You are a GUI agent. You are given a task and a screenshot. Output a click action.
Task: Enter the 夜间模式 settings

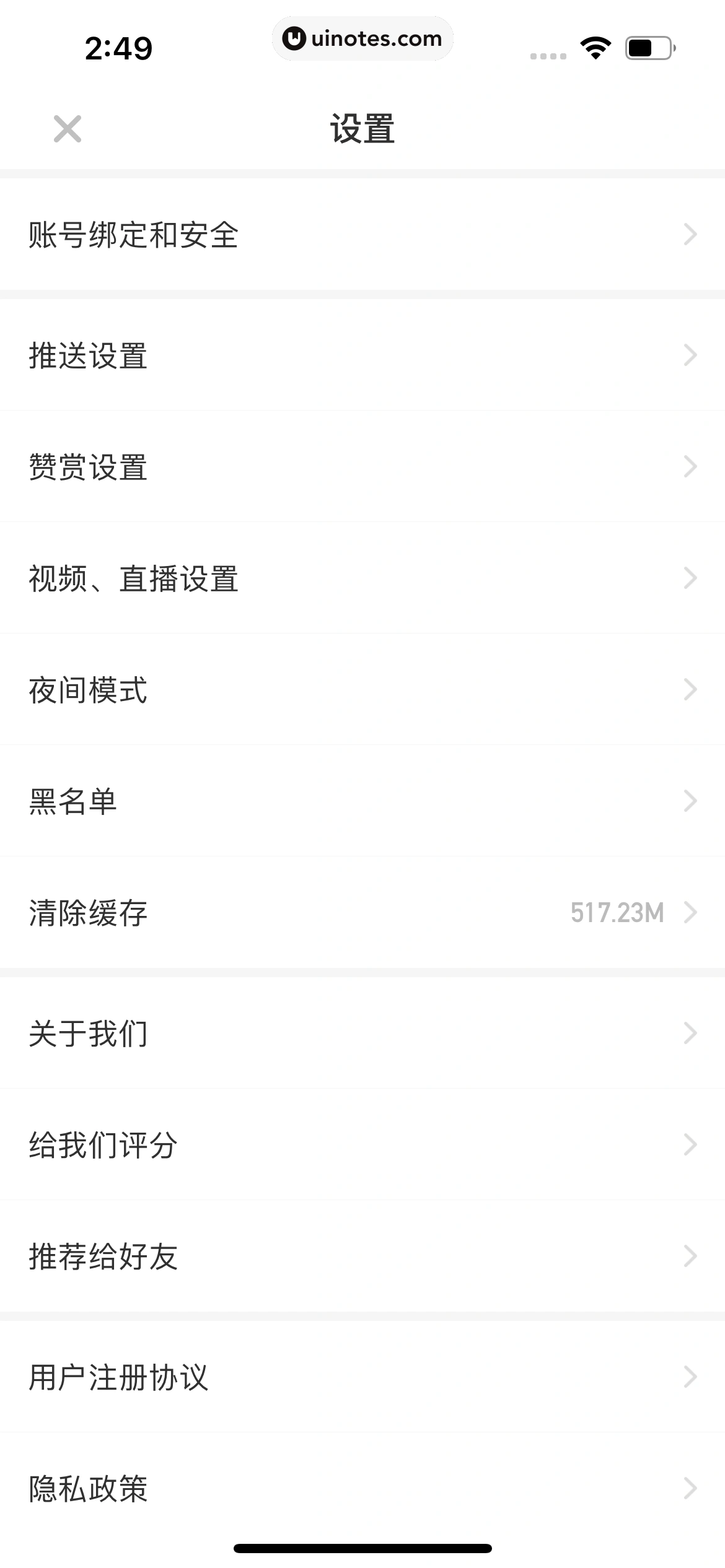362,690
